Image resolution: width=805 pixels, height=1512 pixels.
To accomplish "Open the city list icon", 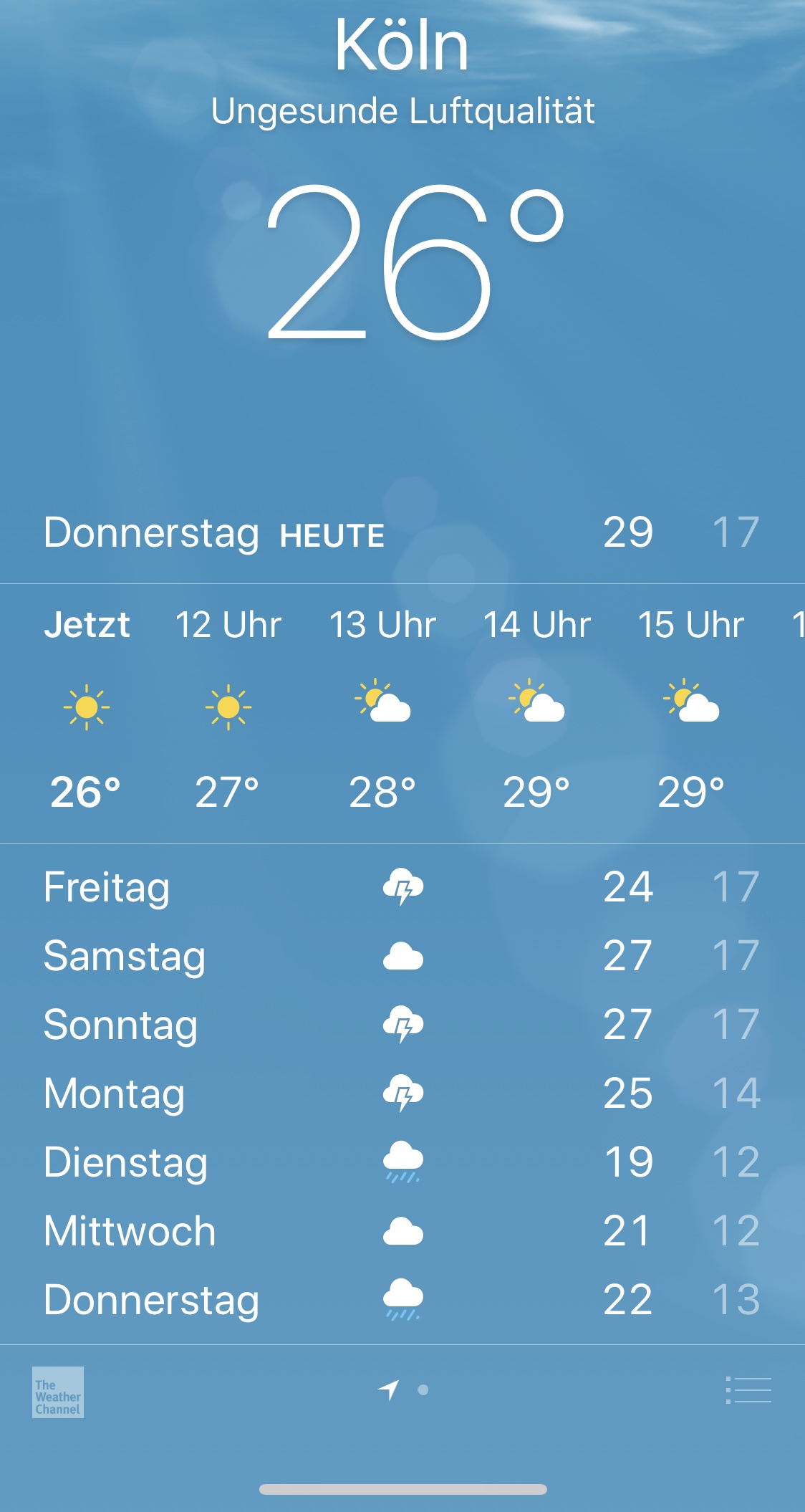I will coord(748,1390).
